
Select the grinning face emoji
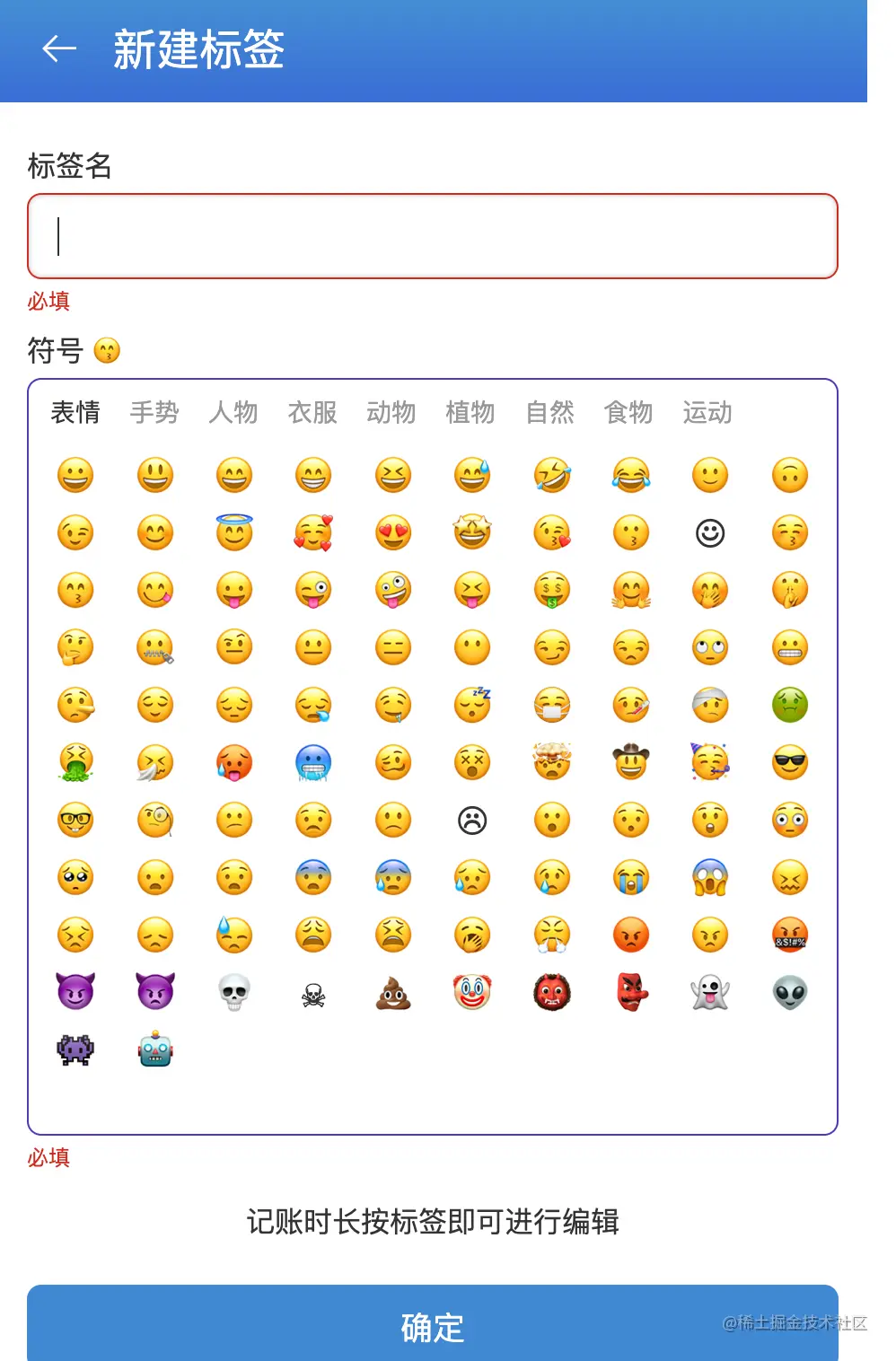click(75, 476)
